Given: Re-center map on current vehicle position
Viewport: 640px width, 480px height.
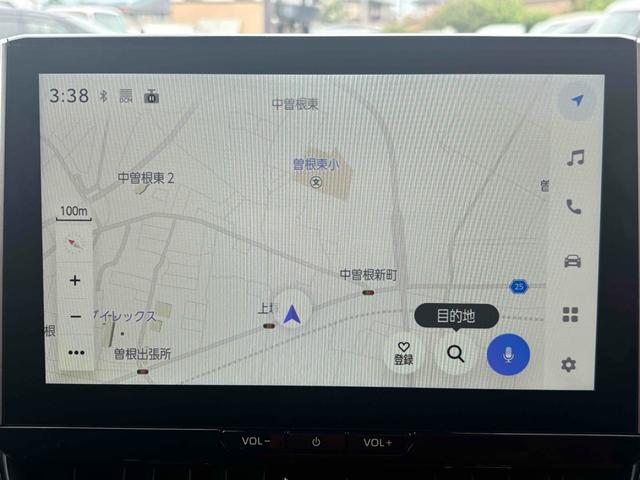Looking at the screenshot, I should coord(291,313).
